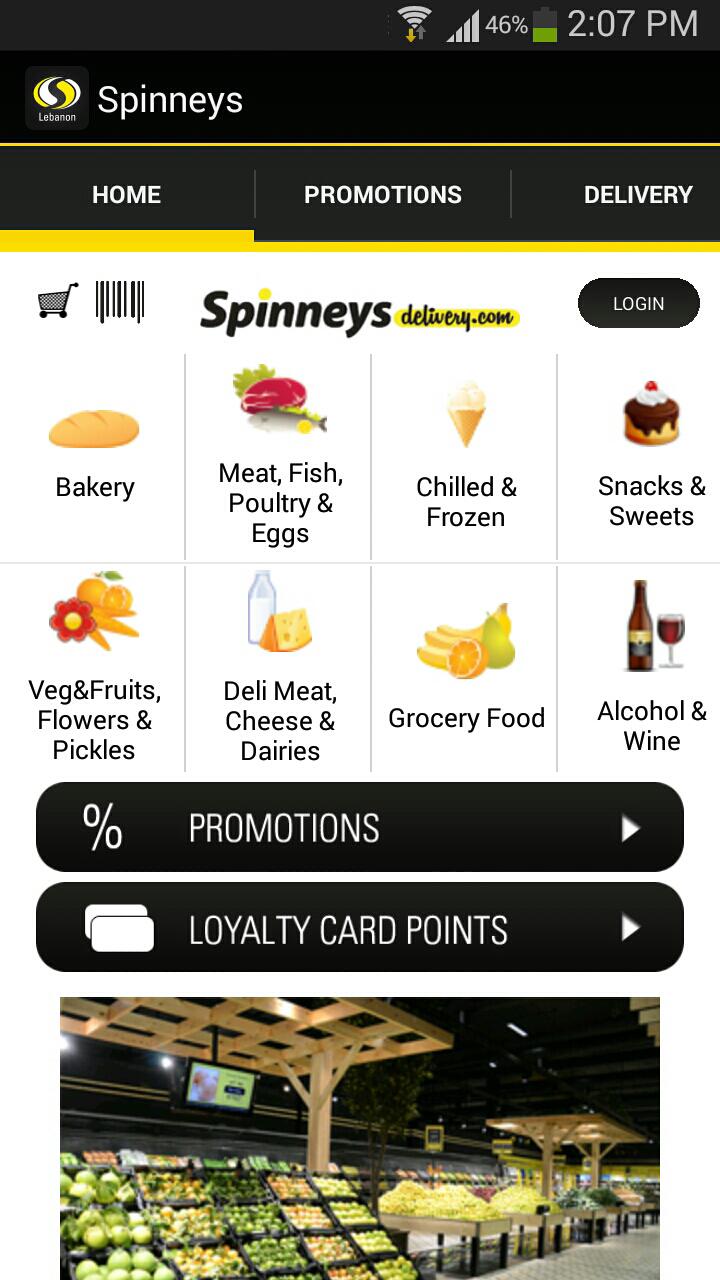Expand Loyalty Card Points with its chevron
The height and width of the screenshot is (1280, 720).
point(631,927)
